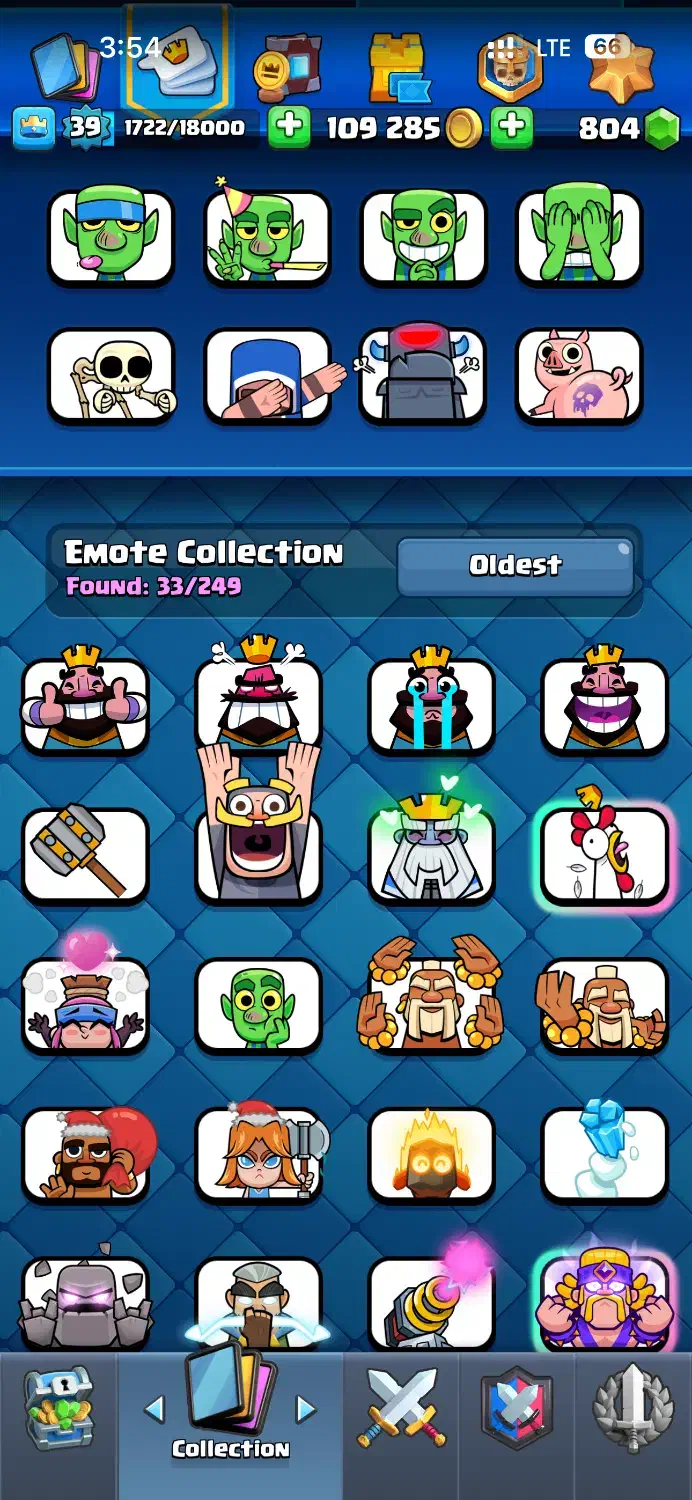Select the dancing skeleton deck emote
This screenshot has height=1500, width=692.
point(111,374)
